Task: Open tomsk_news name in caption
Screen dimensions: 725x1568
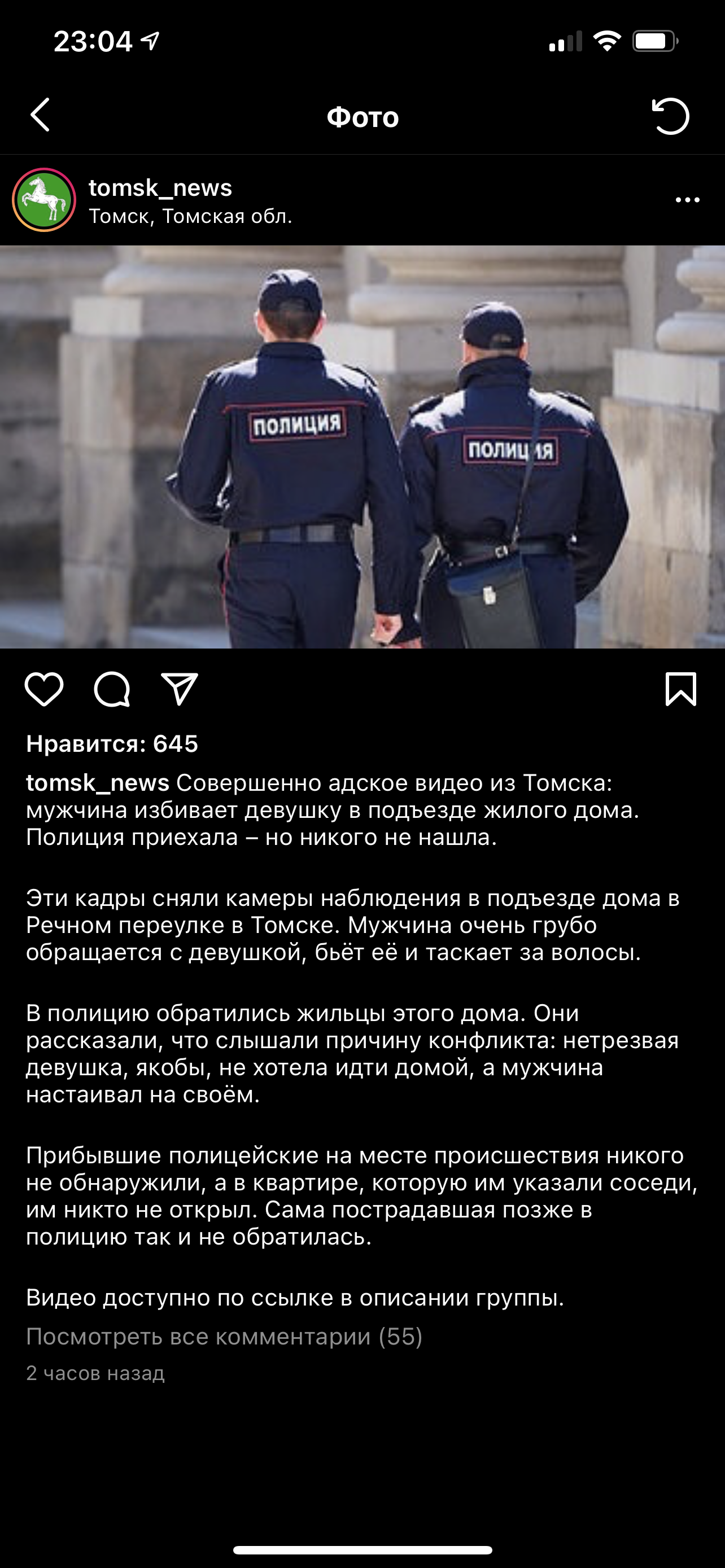Action: click(97, 783)
